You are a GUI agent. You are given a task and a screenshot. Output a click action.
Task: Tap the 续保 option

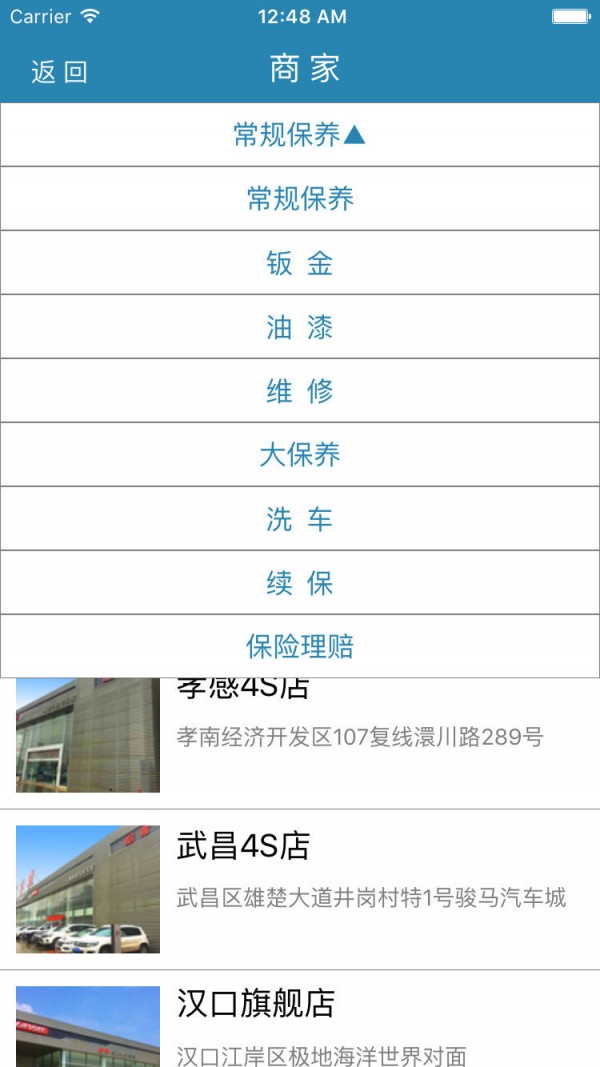300,583
